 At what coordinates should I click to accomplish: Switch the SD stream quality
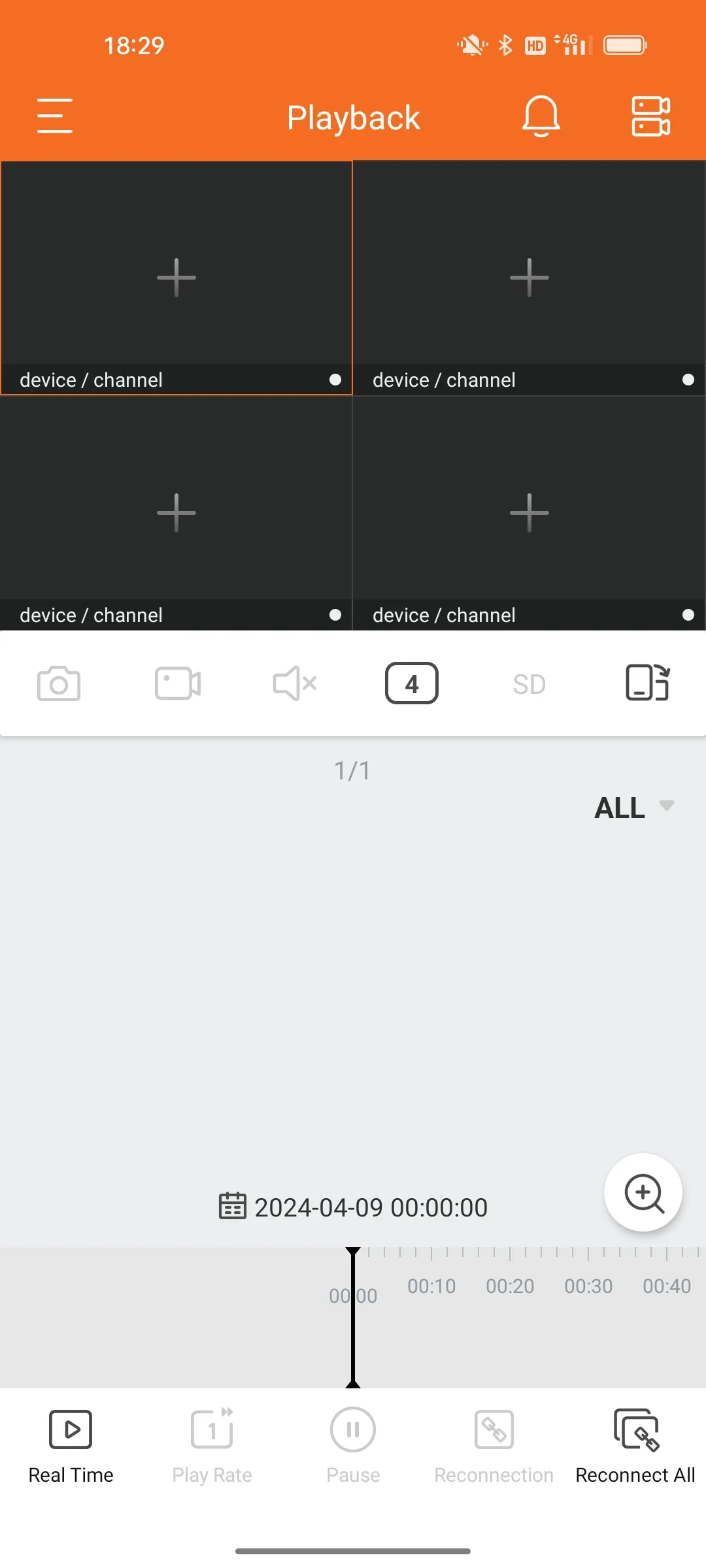coord(529,684)
